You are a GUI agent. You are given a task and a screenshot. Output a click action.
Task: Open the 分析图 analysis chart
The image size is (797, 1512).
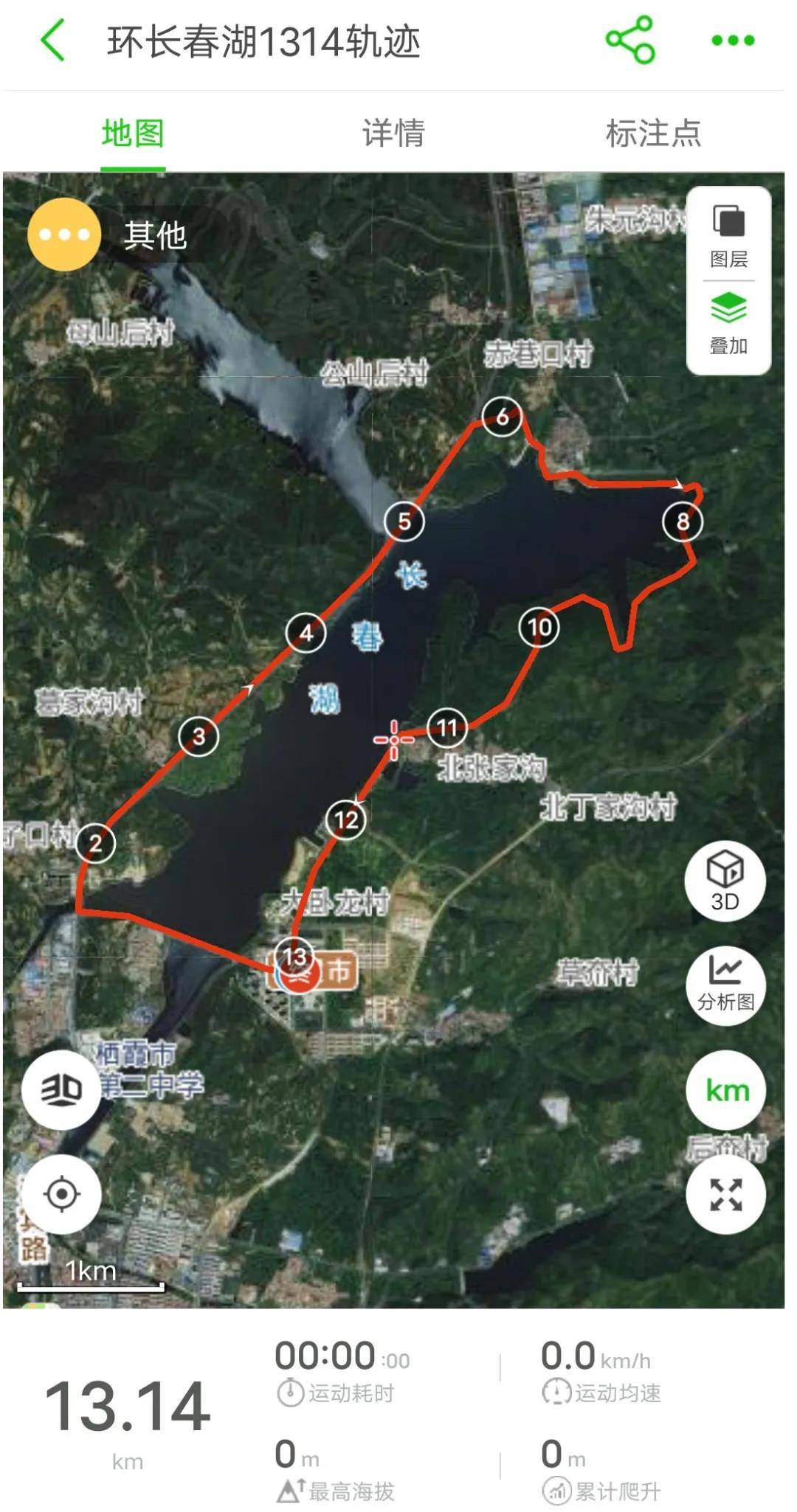725,985
